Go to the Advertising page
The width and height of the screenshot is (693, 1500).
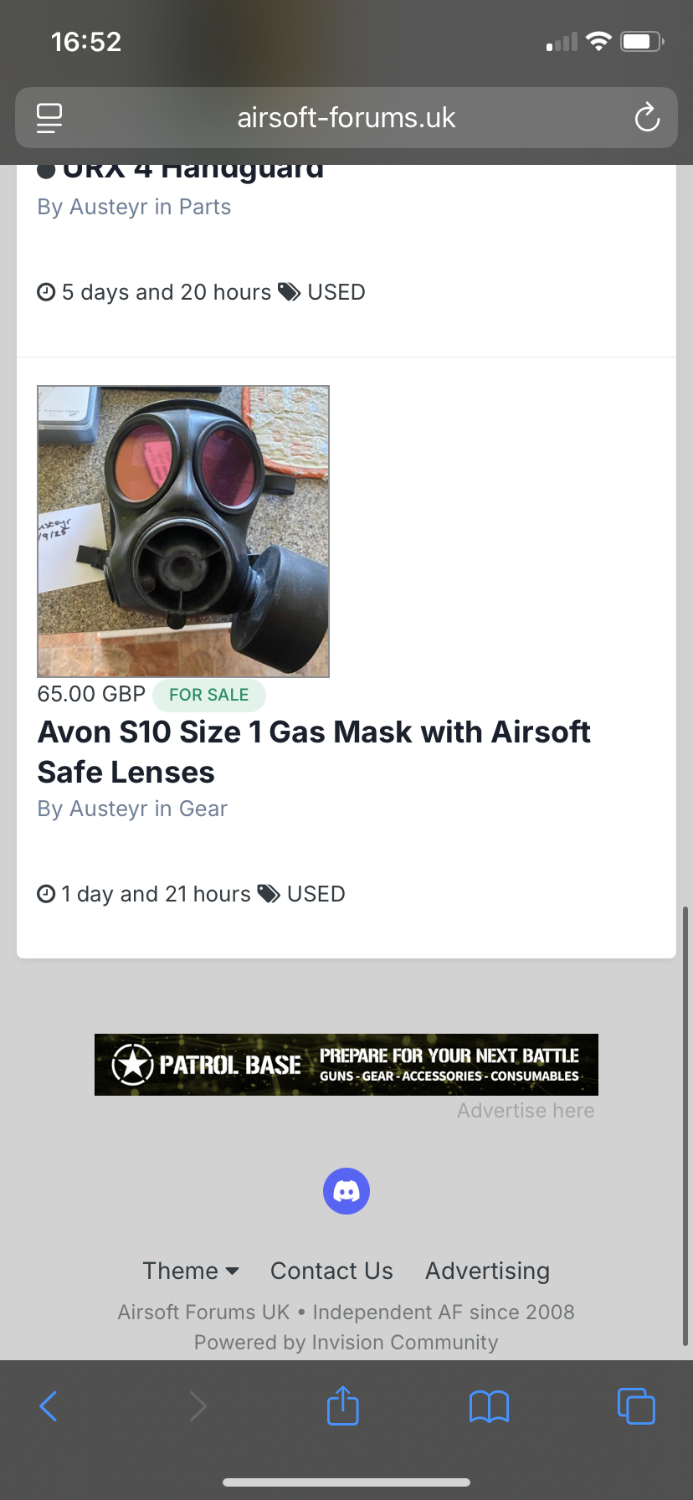click(x=487, y=1271)
